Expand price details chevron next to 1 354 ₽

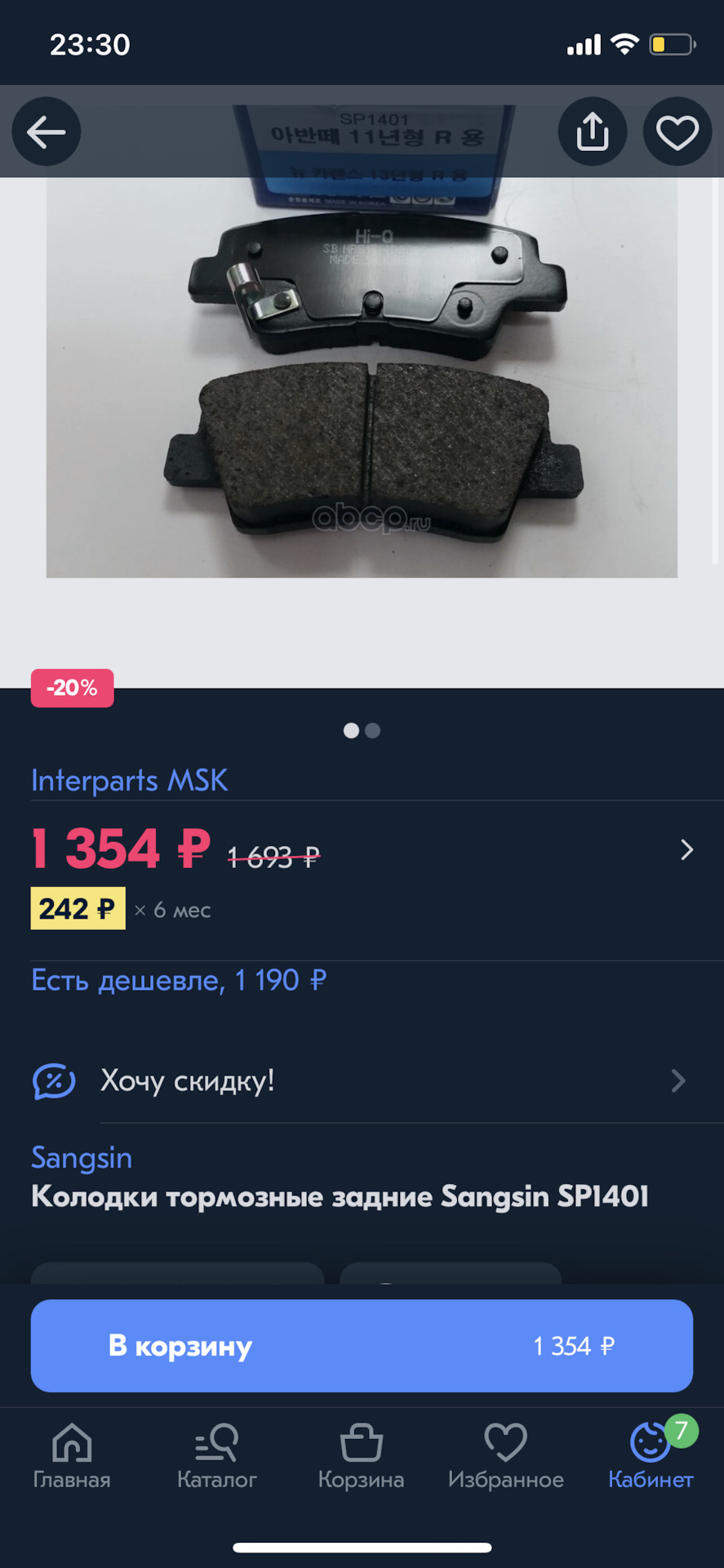[686, 850]
